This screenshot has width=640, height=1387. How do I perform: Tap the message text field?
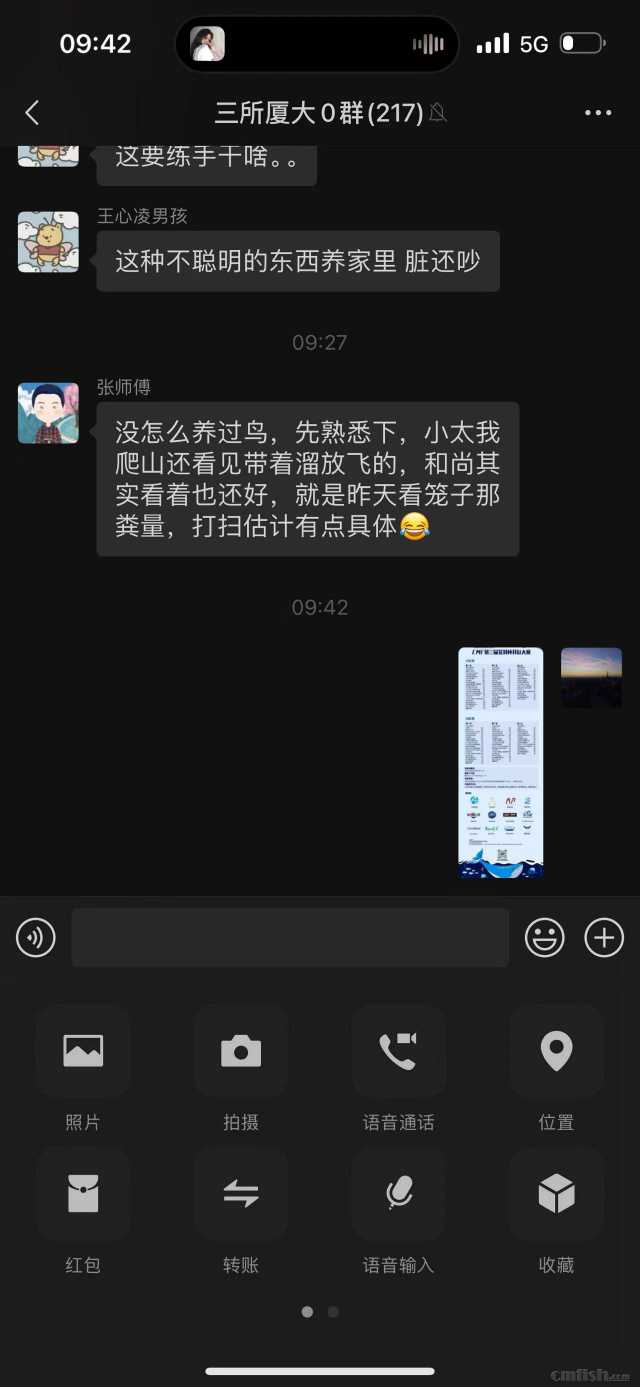click(290, 938)
